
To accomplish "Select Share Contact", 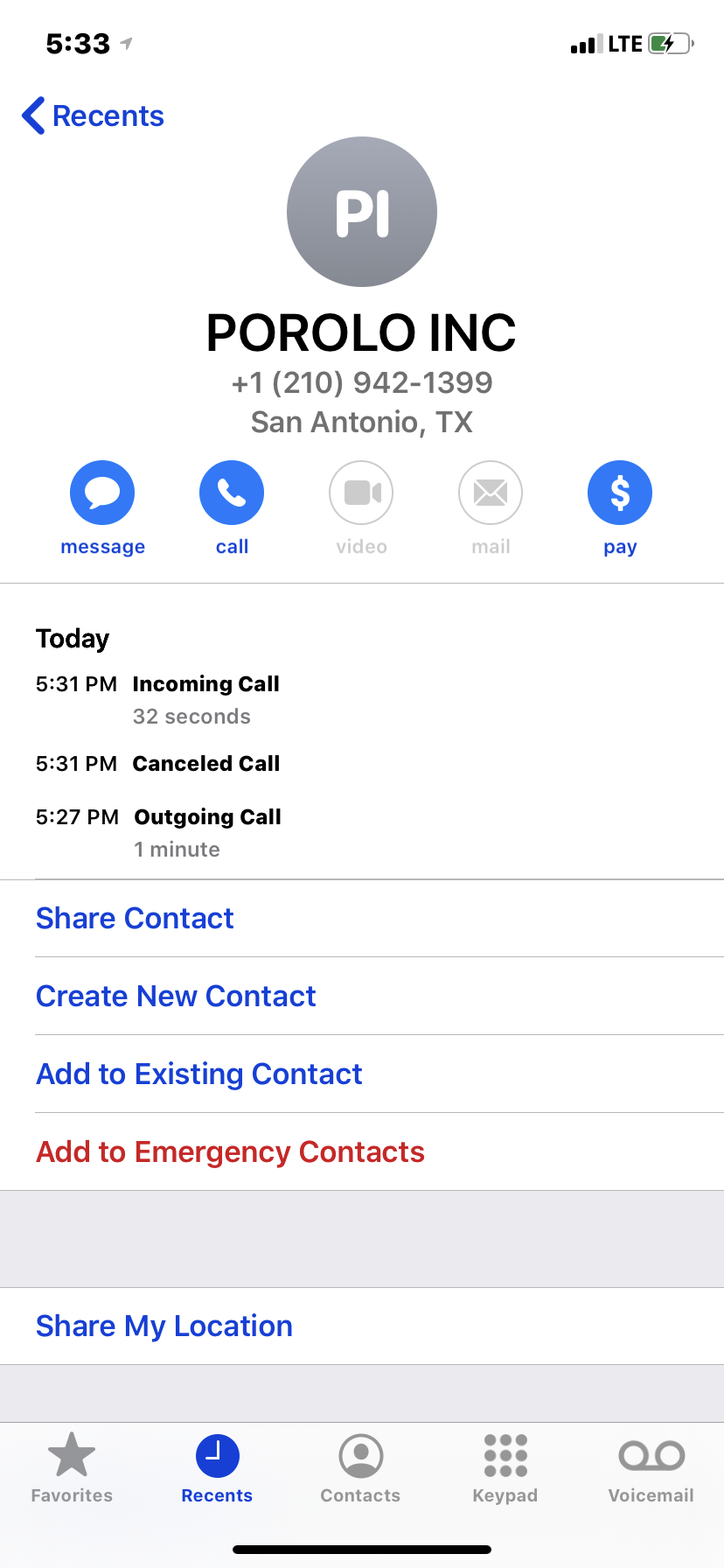I will point(135,918).
